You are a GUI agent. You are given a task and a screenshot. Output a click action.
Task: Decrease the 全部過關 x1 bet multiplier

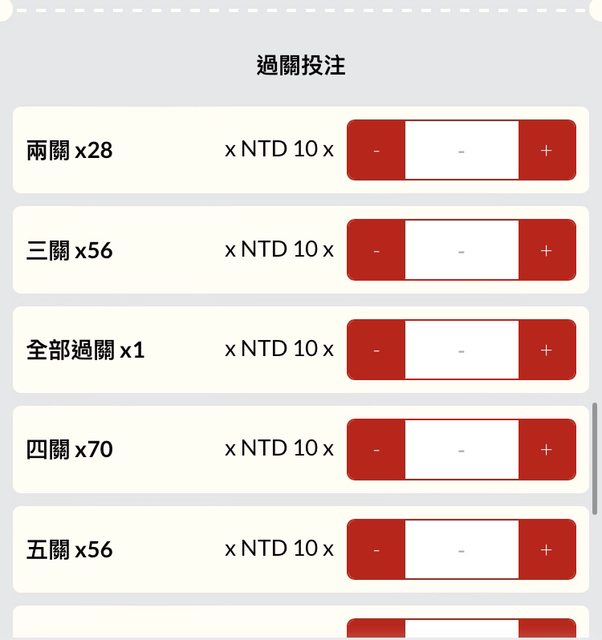[376, 350]
